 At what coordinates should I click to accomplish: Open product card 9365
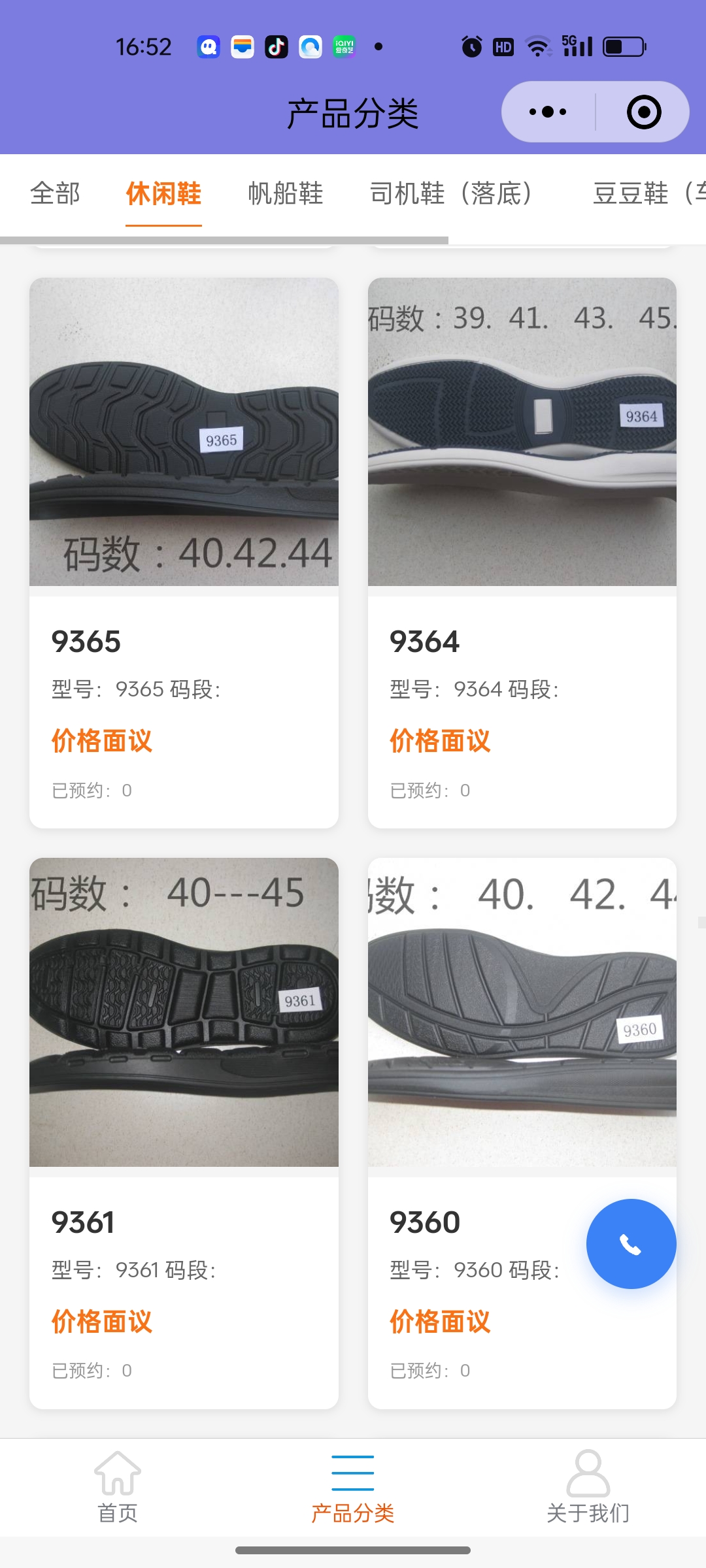(184, 552)
